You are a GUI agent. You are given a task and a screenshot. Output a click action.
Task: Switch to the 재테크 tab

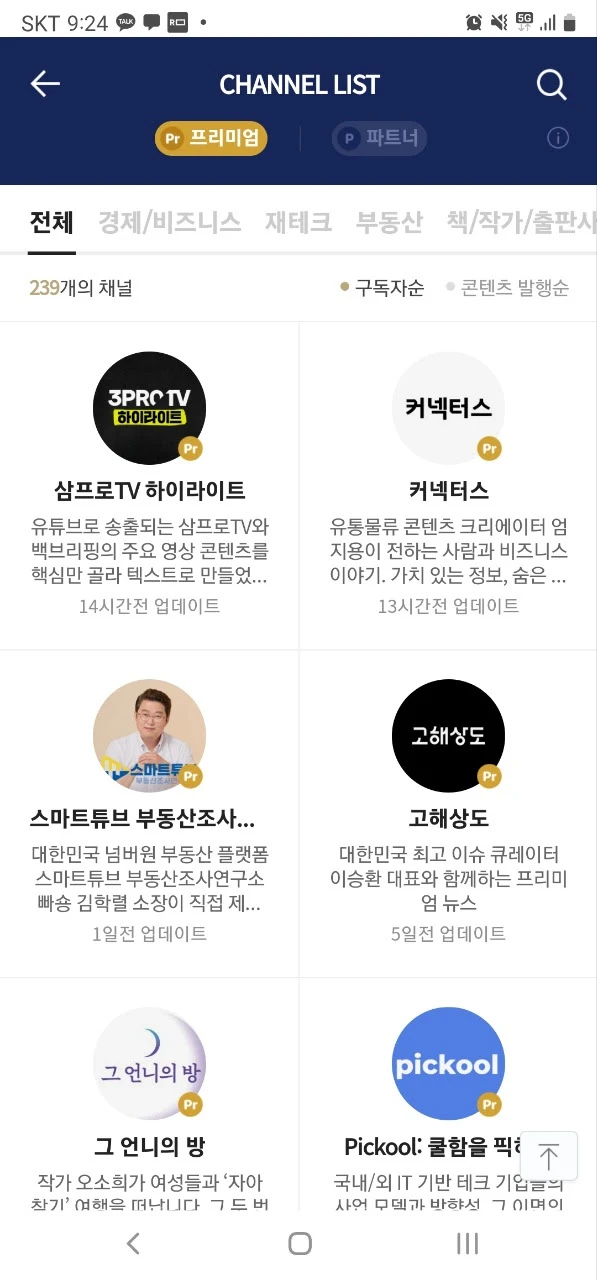pos(298,222)
